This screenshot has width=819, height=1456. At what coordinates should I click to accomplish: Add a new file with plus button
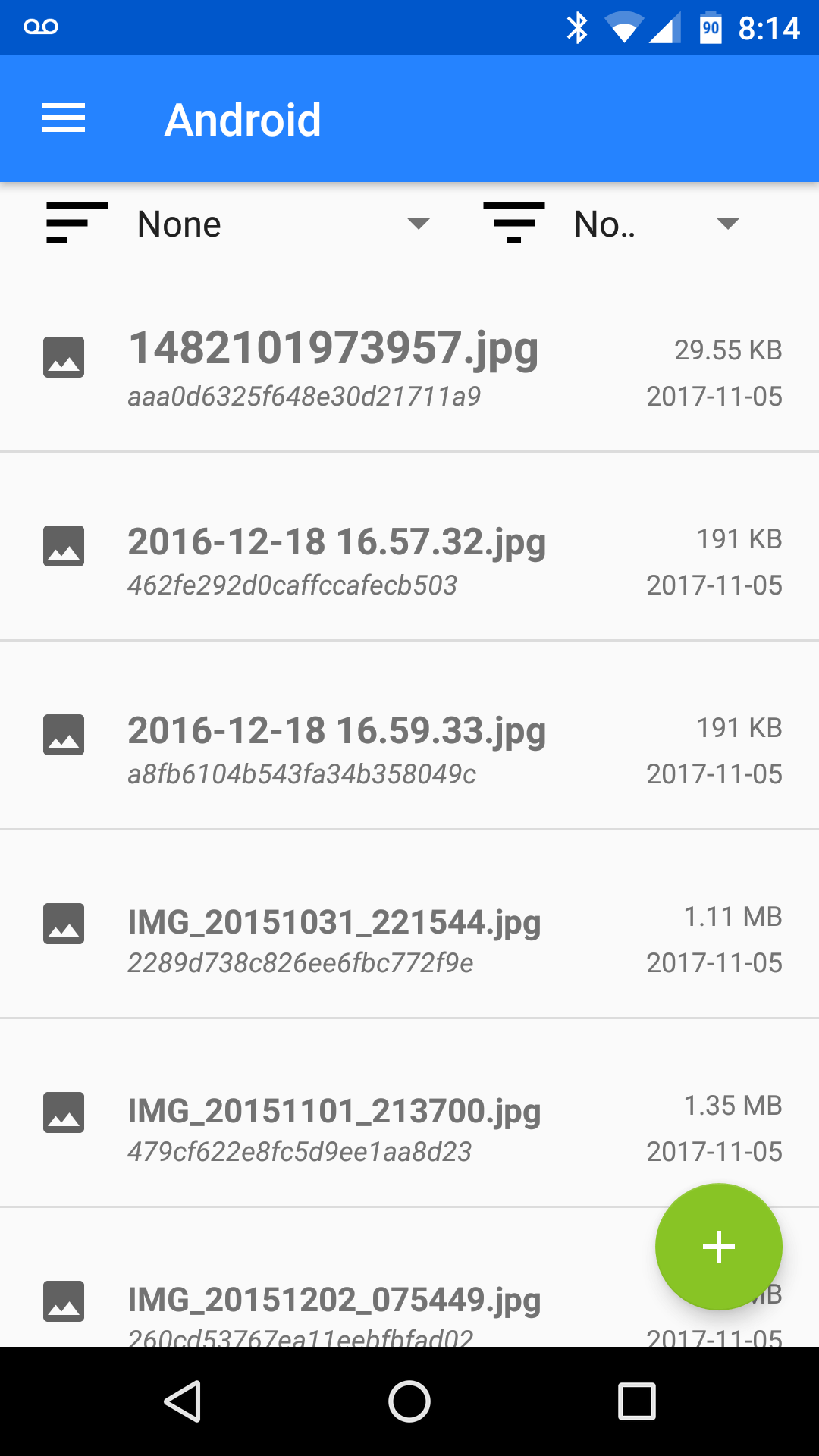[x=718, y=1247]
